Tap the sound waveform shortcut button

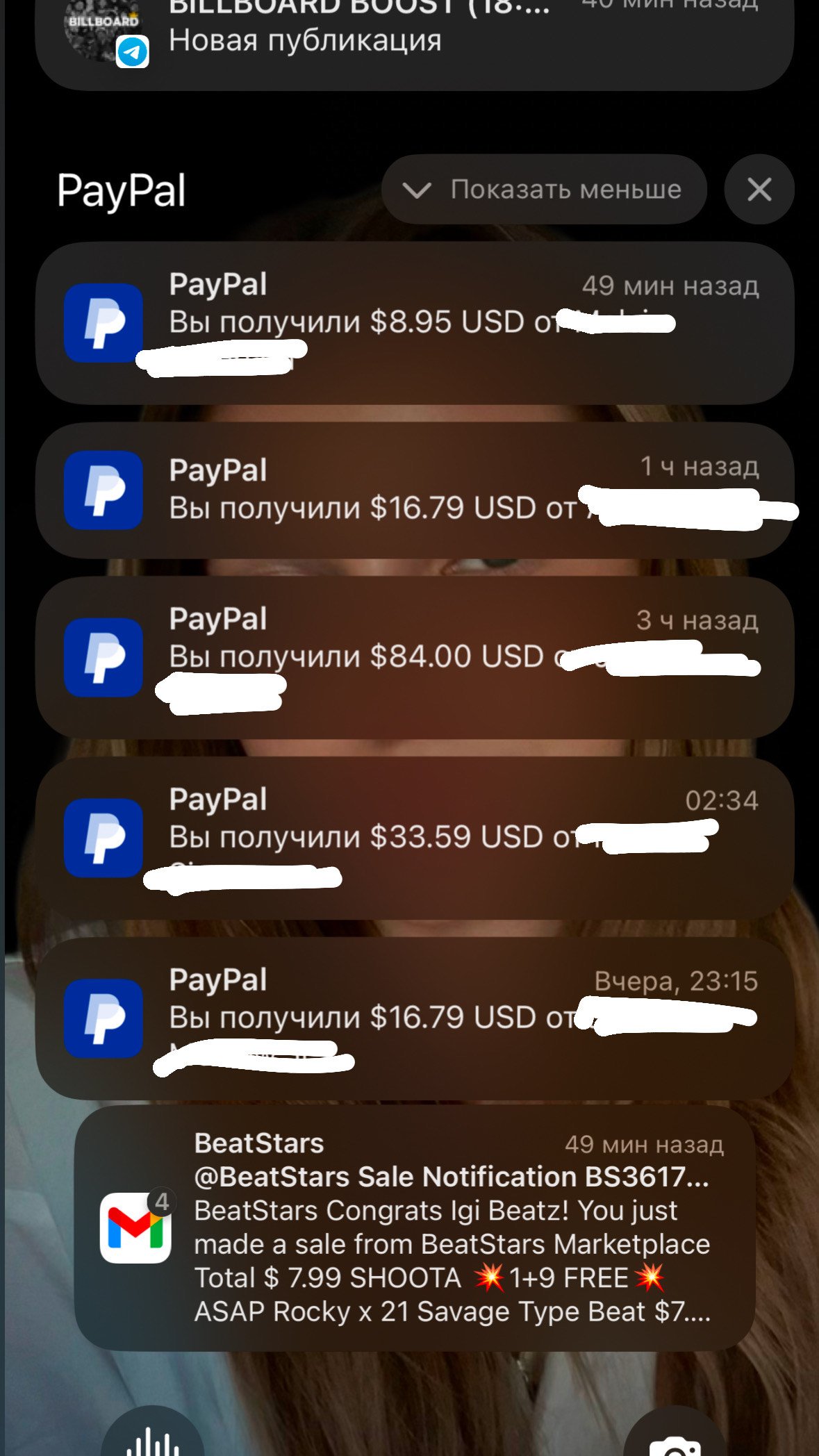153,1438
